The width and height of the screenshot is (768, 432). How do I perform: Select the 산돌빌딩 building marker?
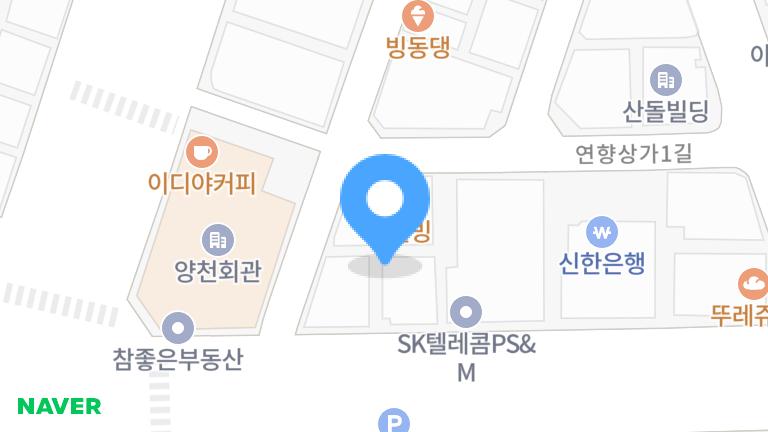coord(665,79)
